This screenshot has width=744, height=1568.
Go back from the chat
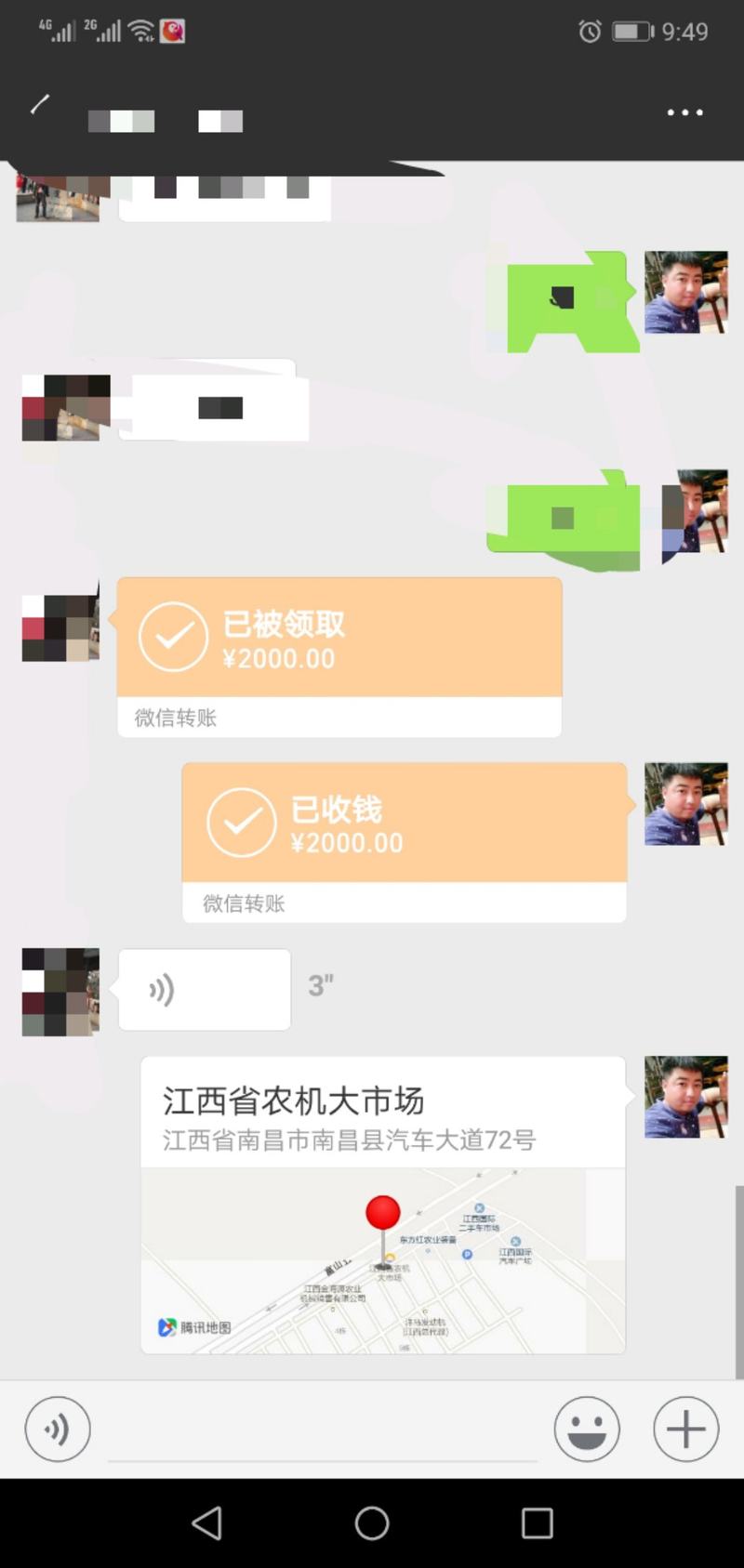[x=39, y=106]
